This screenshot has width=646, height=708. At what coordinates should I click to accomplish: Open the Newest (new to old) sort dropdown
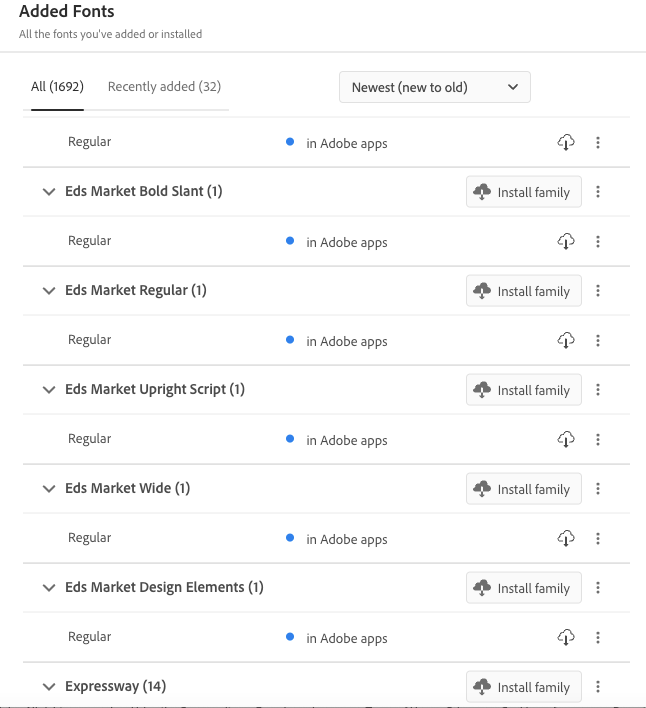pos(434,87)
